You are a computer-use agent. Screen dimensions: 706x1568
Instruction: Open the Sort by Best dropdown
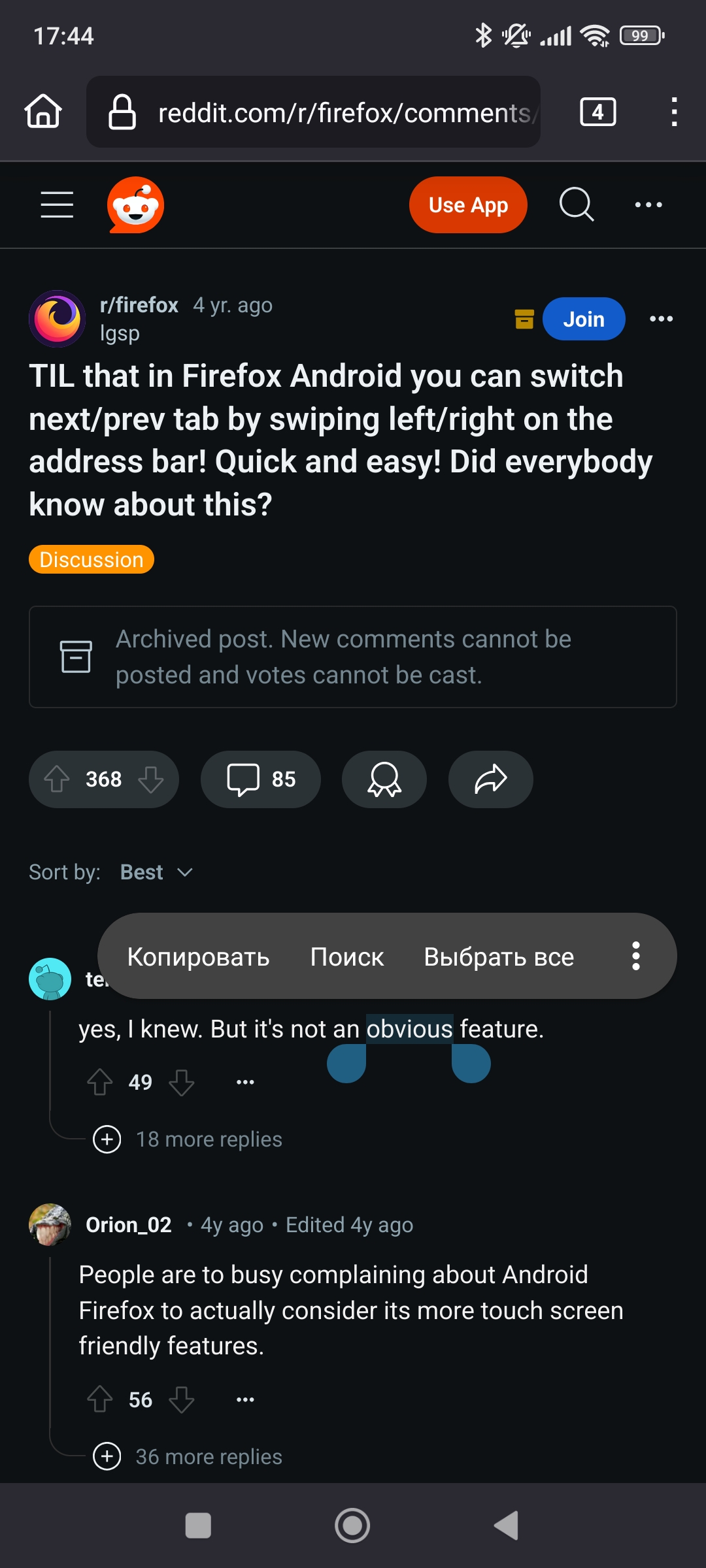click(x=156, y=872)
